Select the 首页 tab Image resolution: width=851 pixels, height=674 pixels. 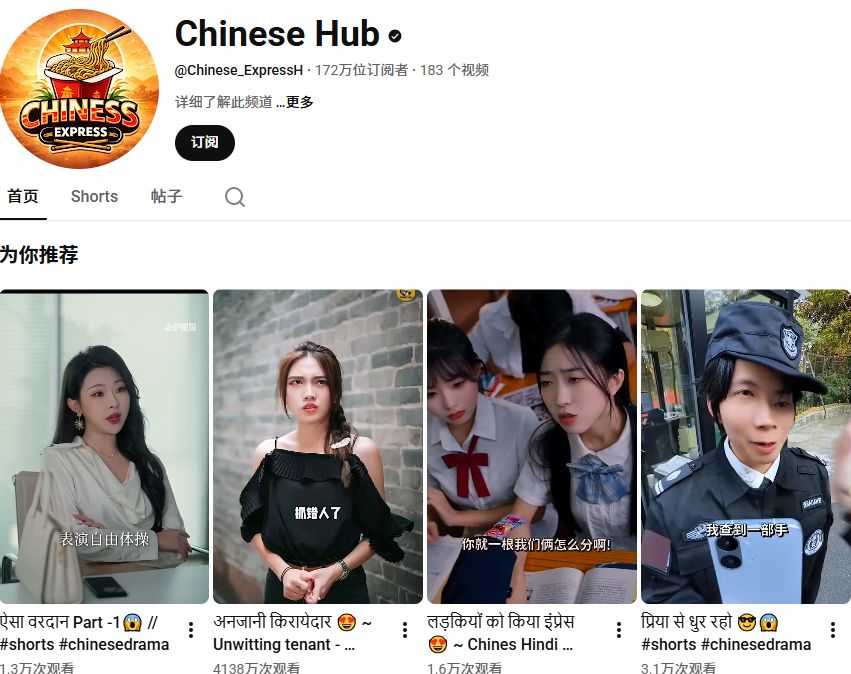click(23, 196)
